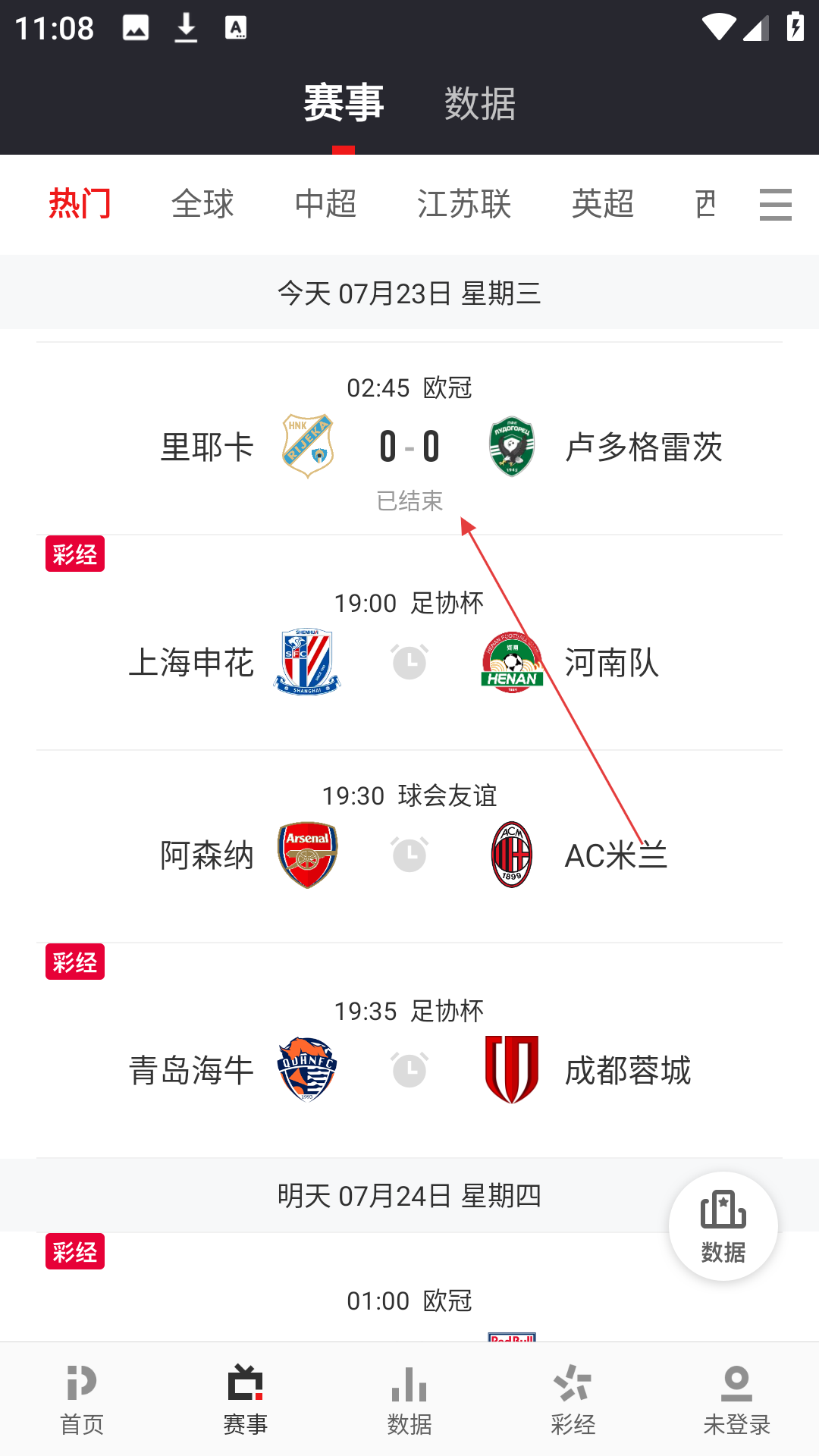Switch to the 全球 league filter
The height and width of the screenshot is (1456, 819).
202,204
